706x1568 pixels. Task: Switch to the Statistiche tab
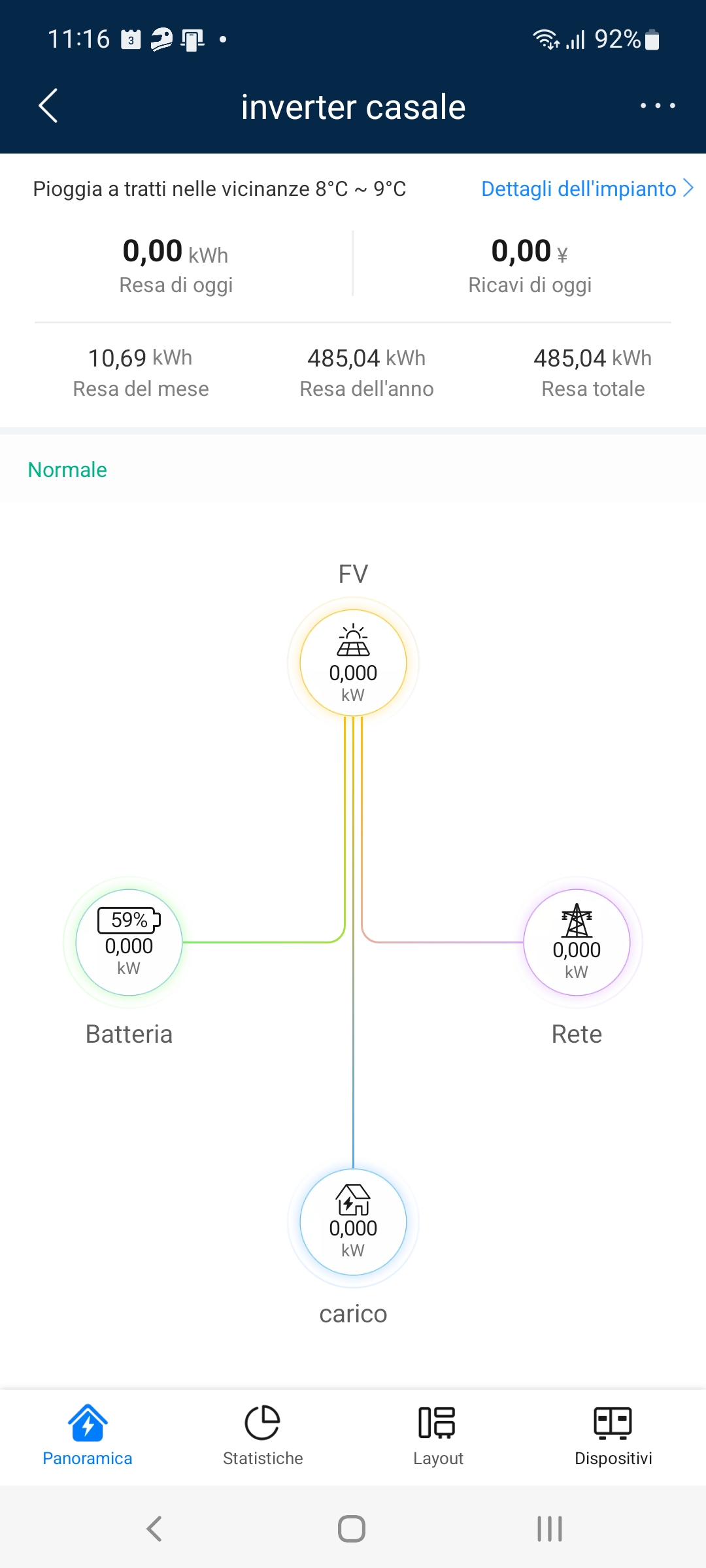263,1436
